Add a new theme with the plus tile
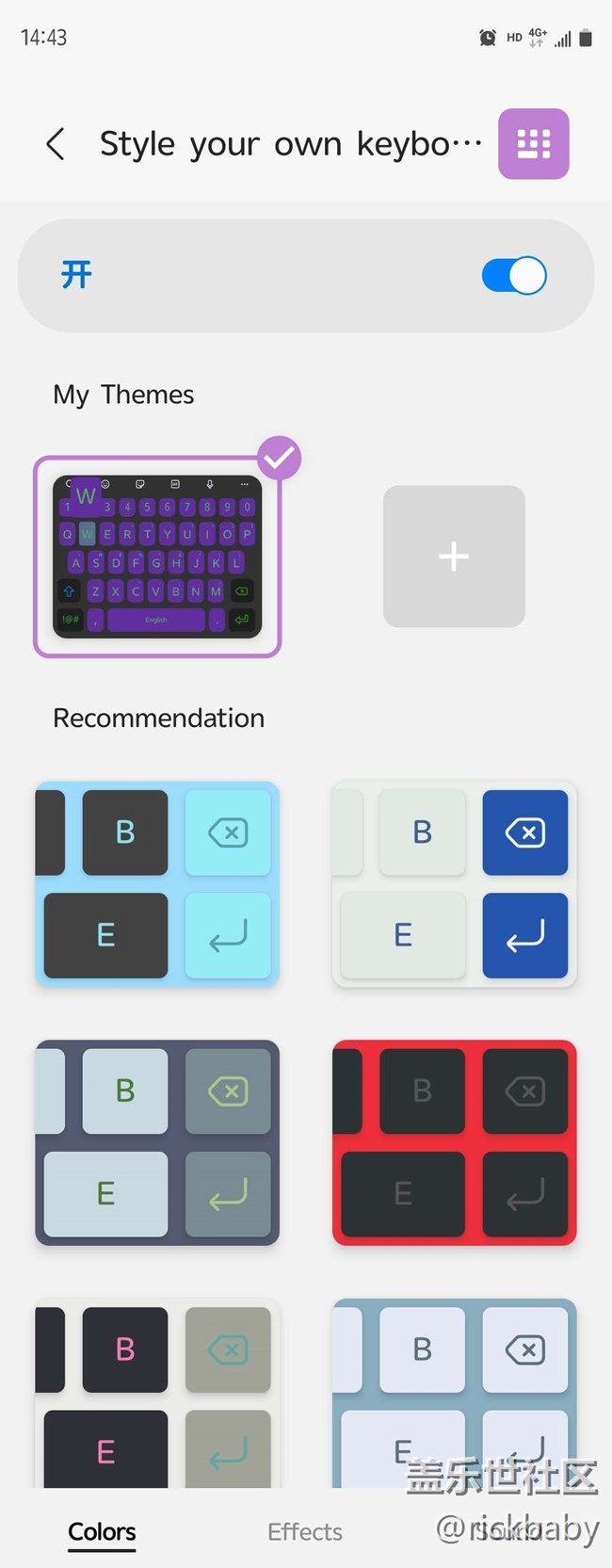612x1568 pixels. (454, 557)
